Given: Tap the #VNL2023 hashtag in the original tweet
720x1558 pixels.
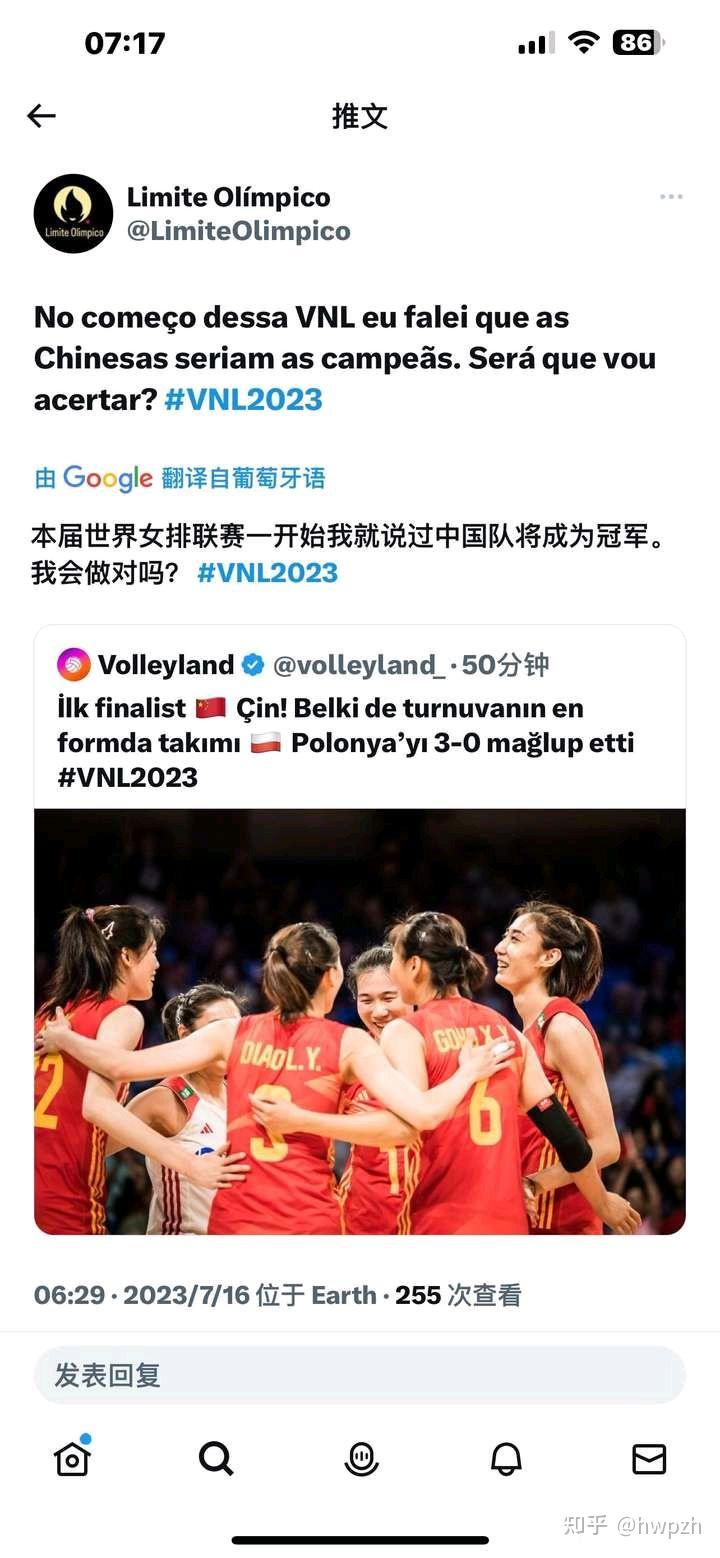Looking at the screenshot, I should pyautogui.click(x=243, y=399).
